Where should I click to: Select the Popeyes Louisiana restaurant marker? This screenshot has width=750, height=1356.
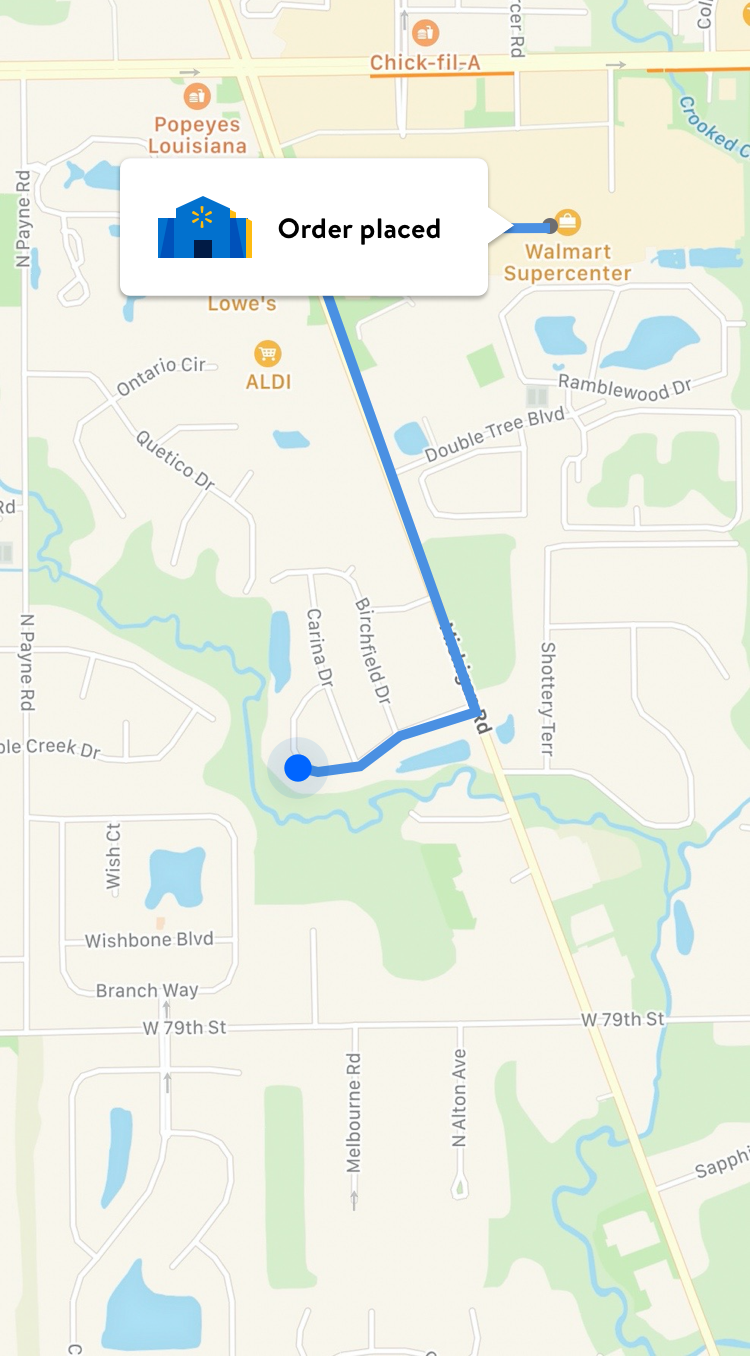[x=197, y=97]
